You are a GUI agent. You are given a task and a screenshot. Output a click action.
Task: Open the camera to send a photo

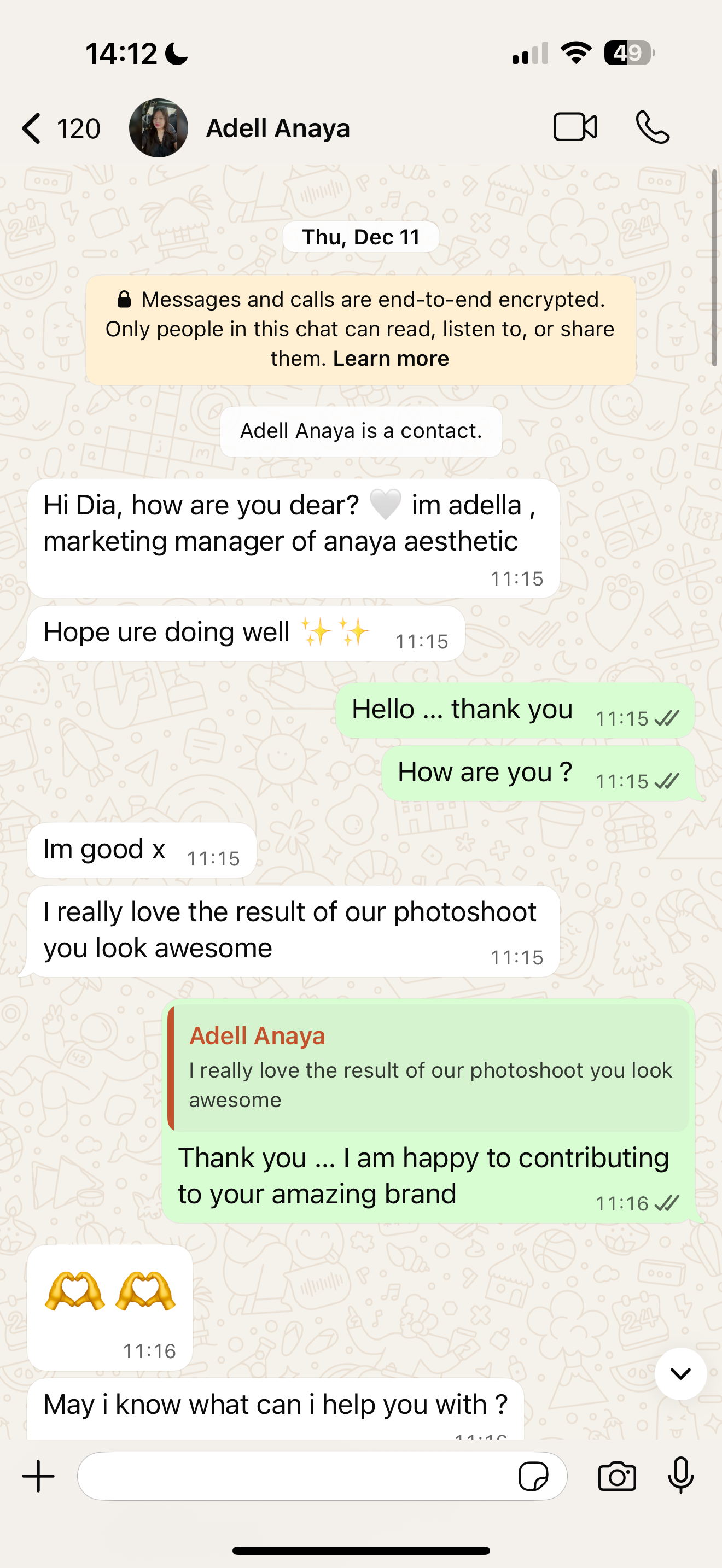[x=616, y=1476]
